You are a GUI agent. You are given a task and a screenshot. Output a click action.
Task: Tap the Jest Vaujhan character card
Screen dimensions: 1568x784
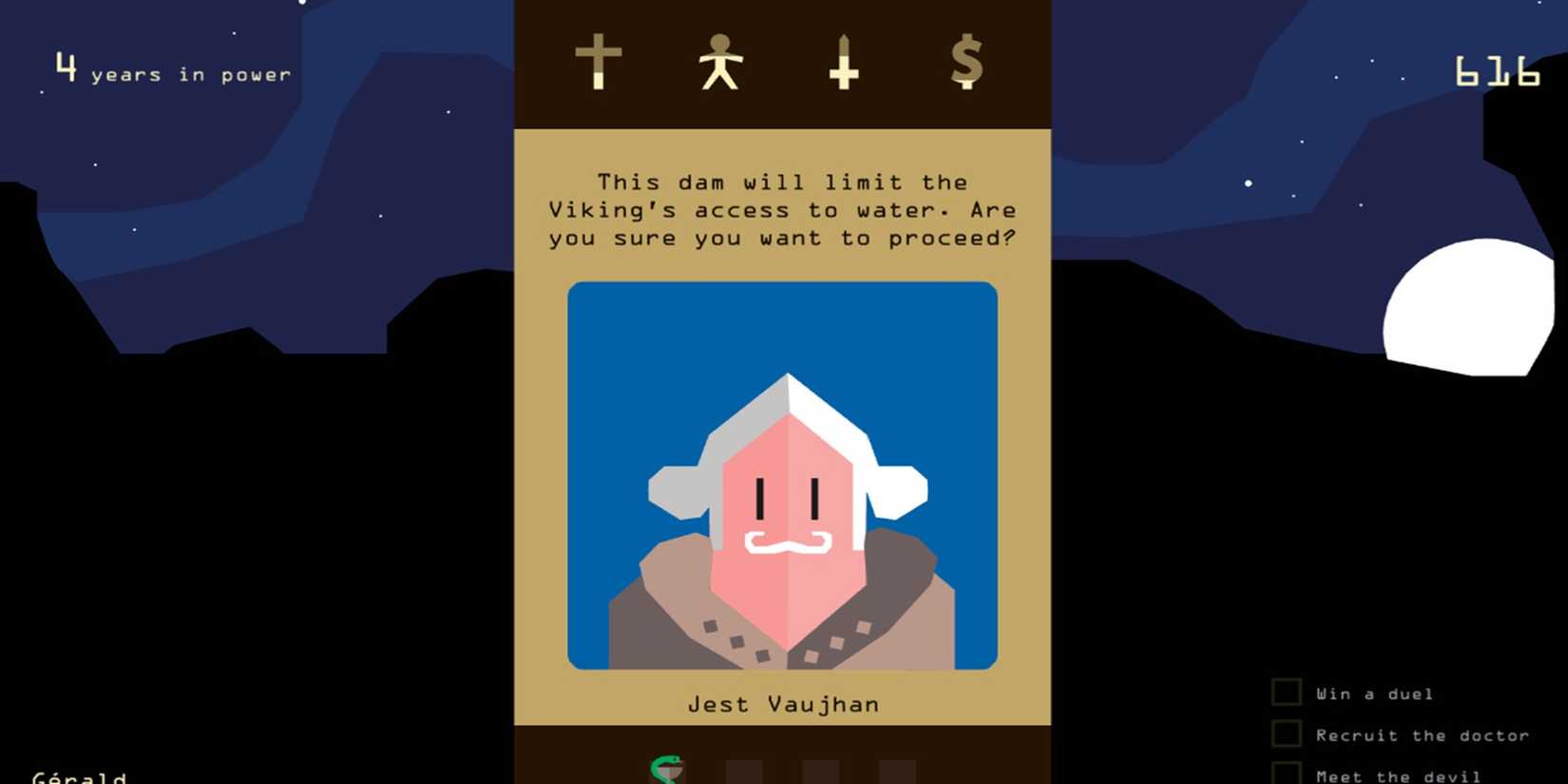pos(782,475)
